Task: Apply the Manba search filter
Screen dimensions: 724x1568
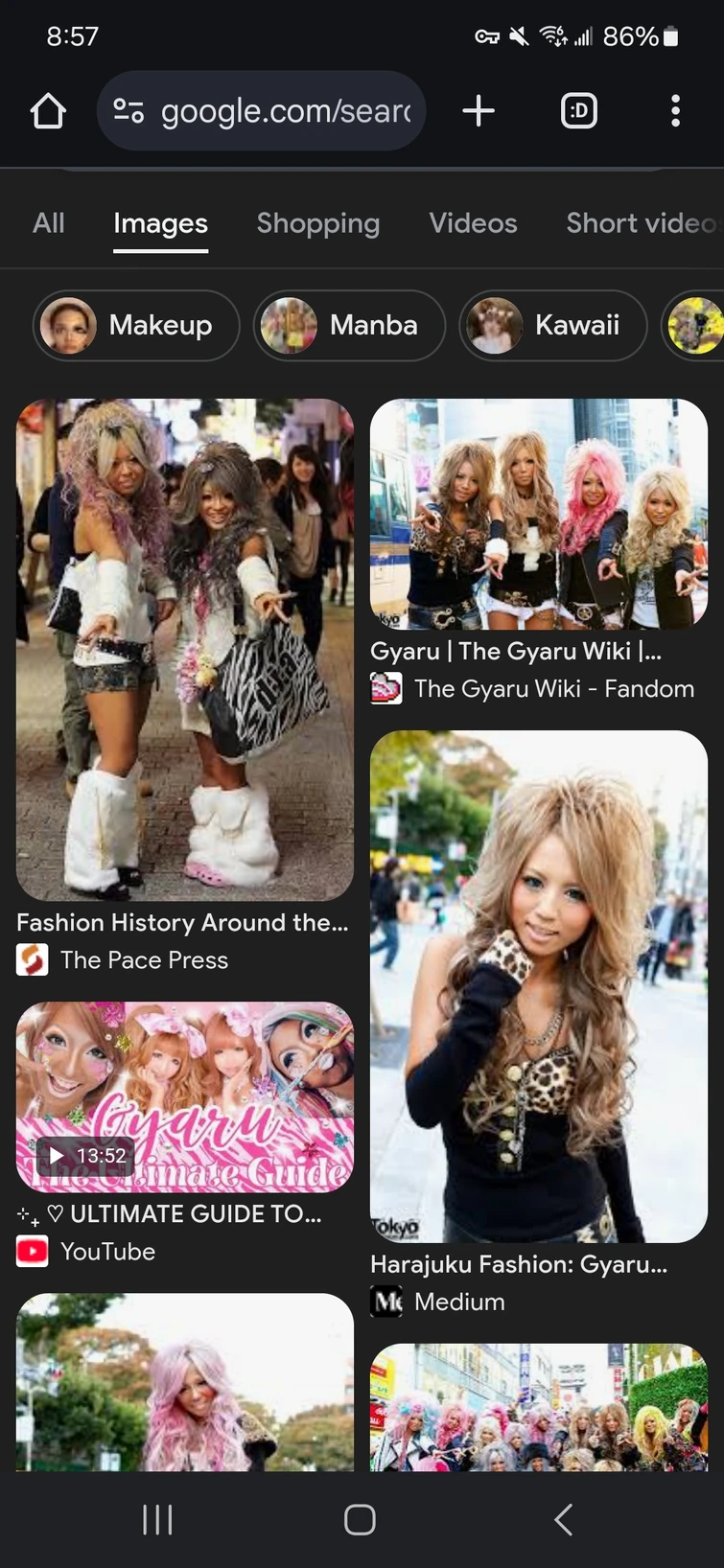Action: [x=348, y=326]
